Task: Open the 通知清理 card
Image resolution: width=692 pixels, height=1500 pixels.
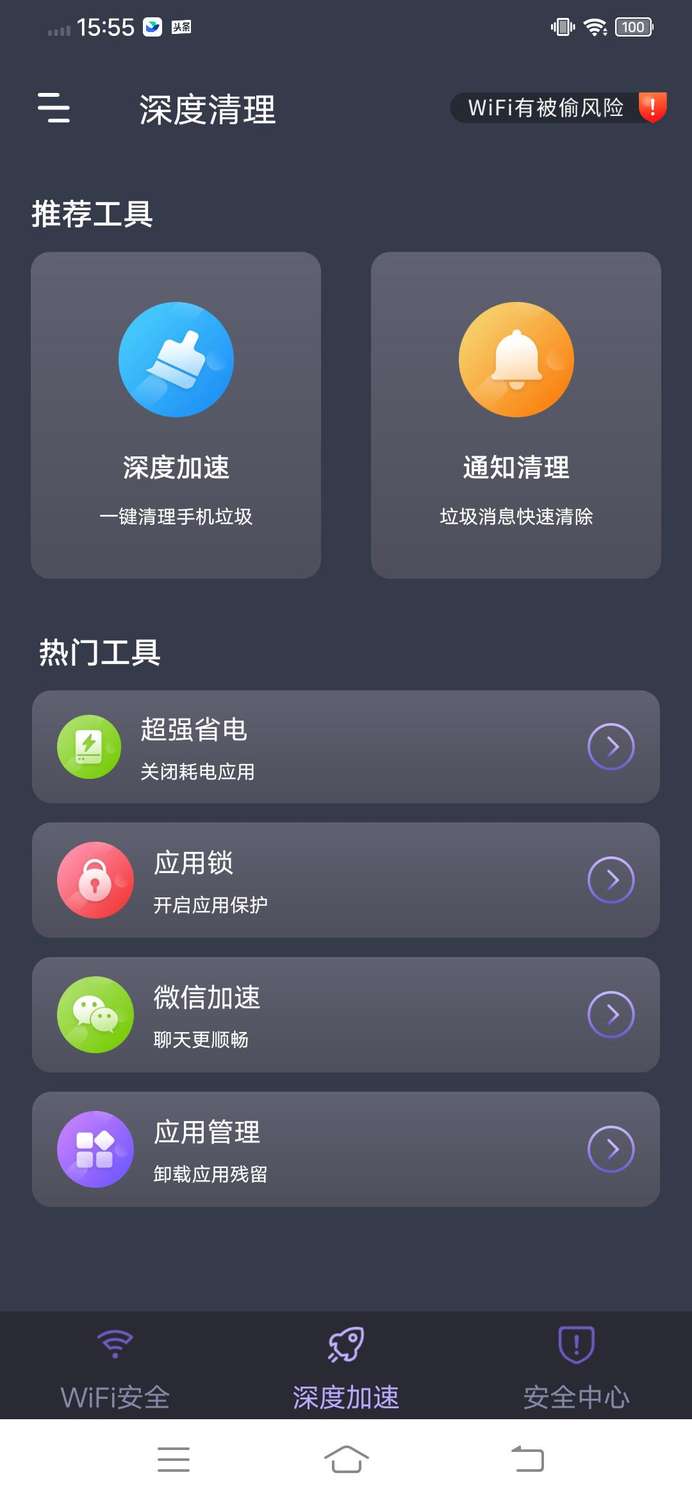Action: pyautogui.click(x=516, y=415)
